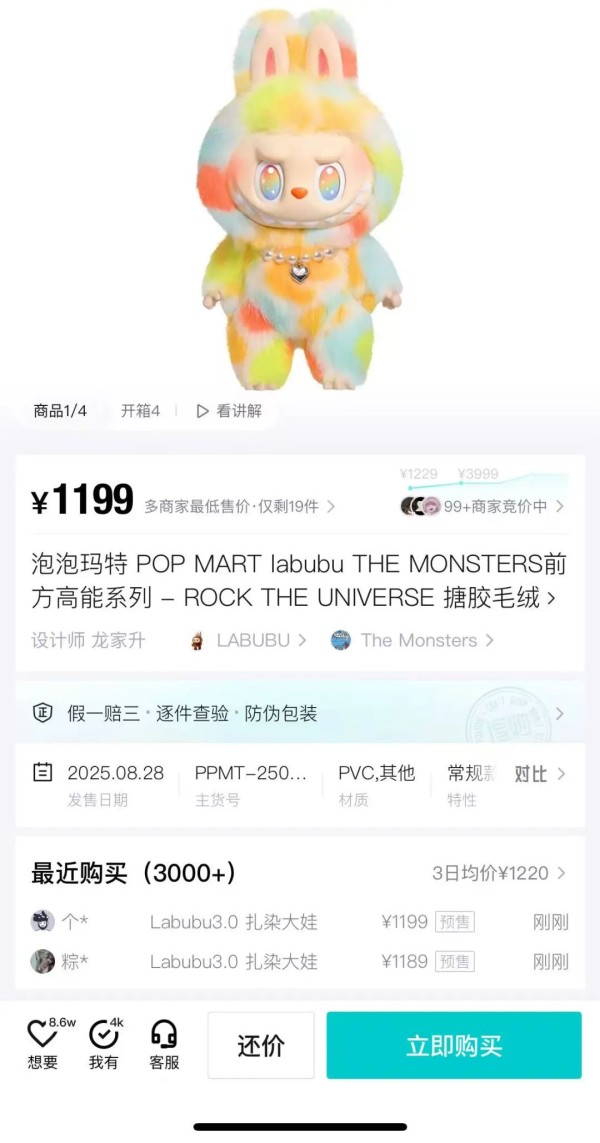Open The Monsters series page
The image size is (600, 1143).
[x=413, y=640]
